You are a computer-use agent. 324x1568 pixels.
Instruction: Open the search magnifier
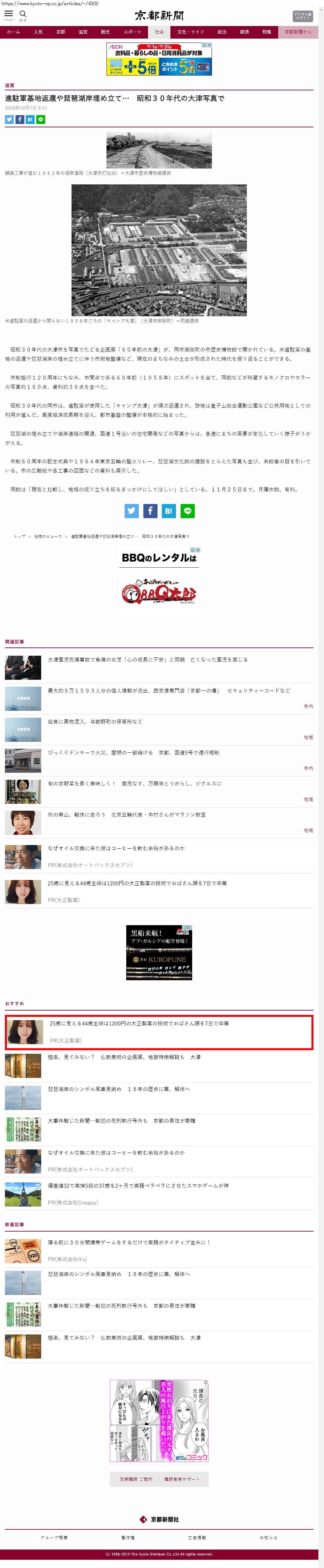(23, 15)
